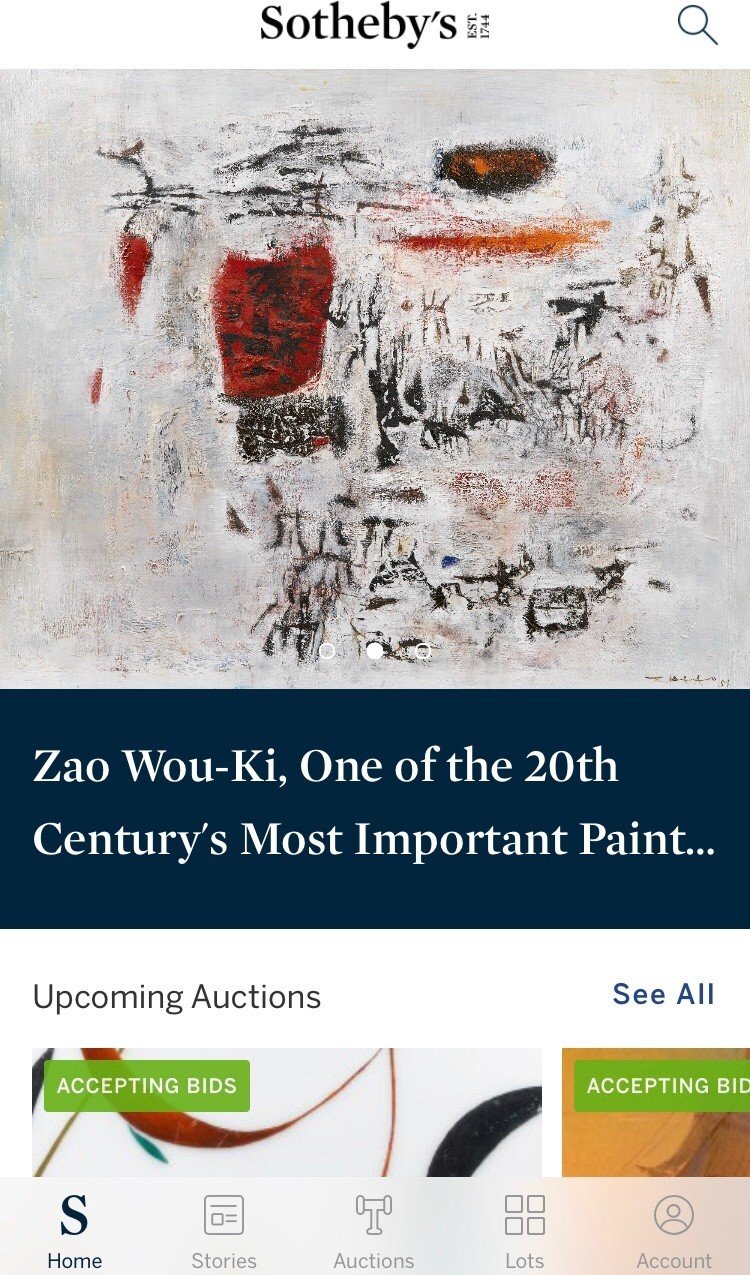Open the first upcoming auction card

(287, 1112)
